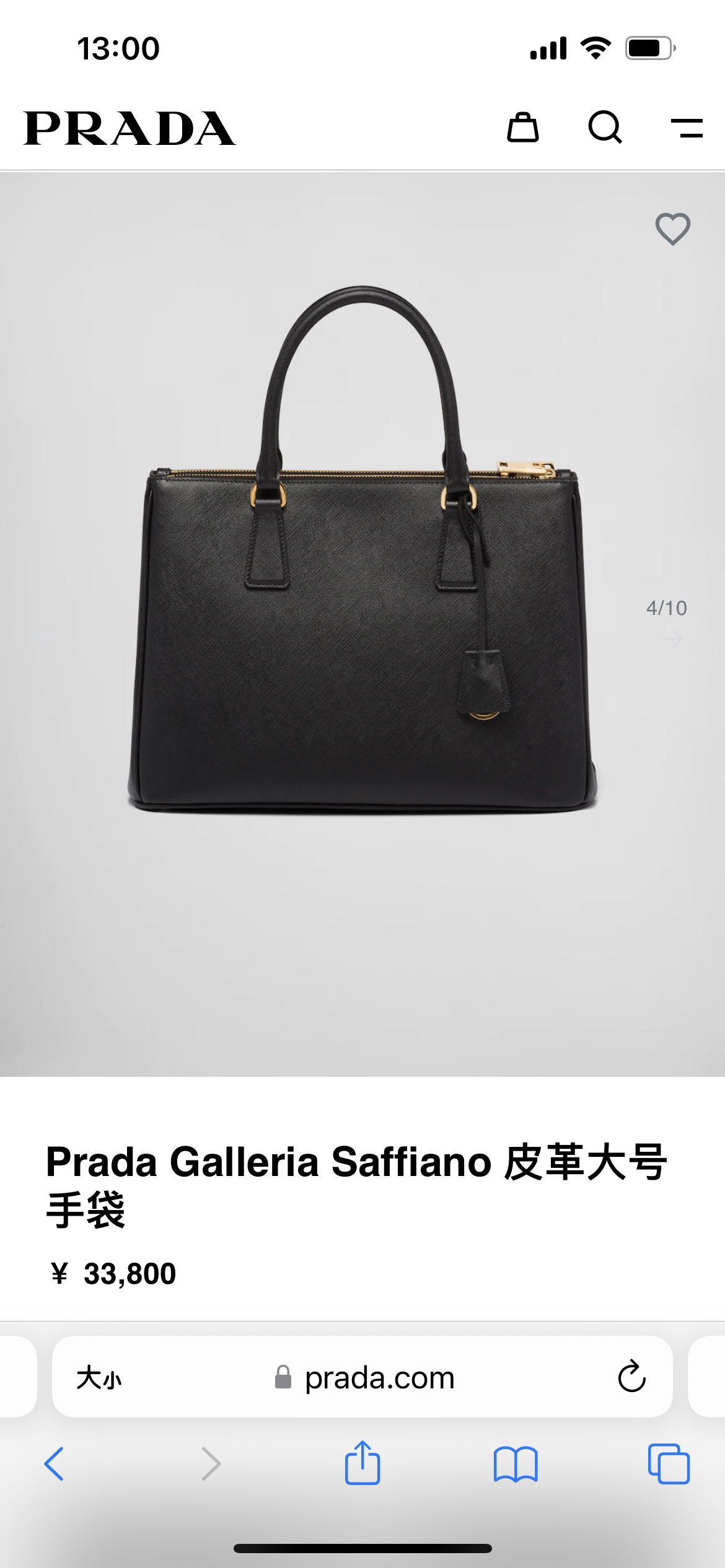The height and width of the screenshot is (1568, 725).
Task: Add the Galleria bag to wishlist
Action: [x=672, y=229]
